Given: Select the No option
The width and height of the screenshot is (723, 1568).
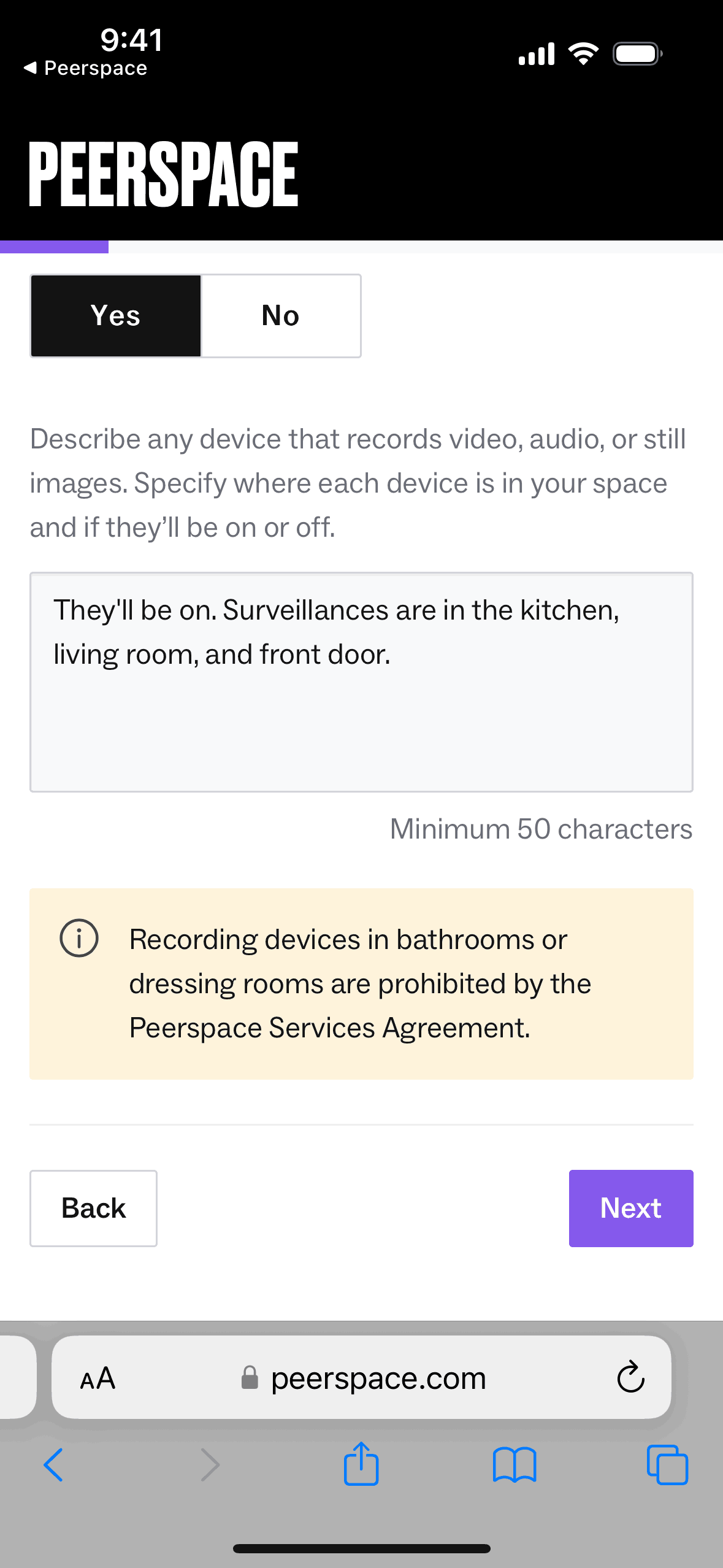Looking at the screenshot, I should point(281,316).
